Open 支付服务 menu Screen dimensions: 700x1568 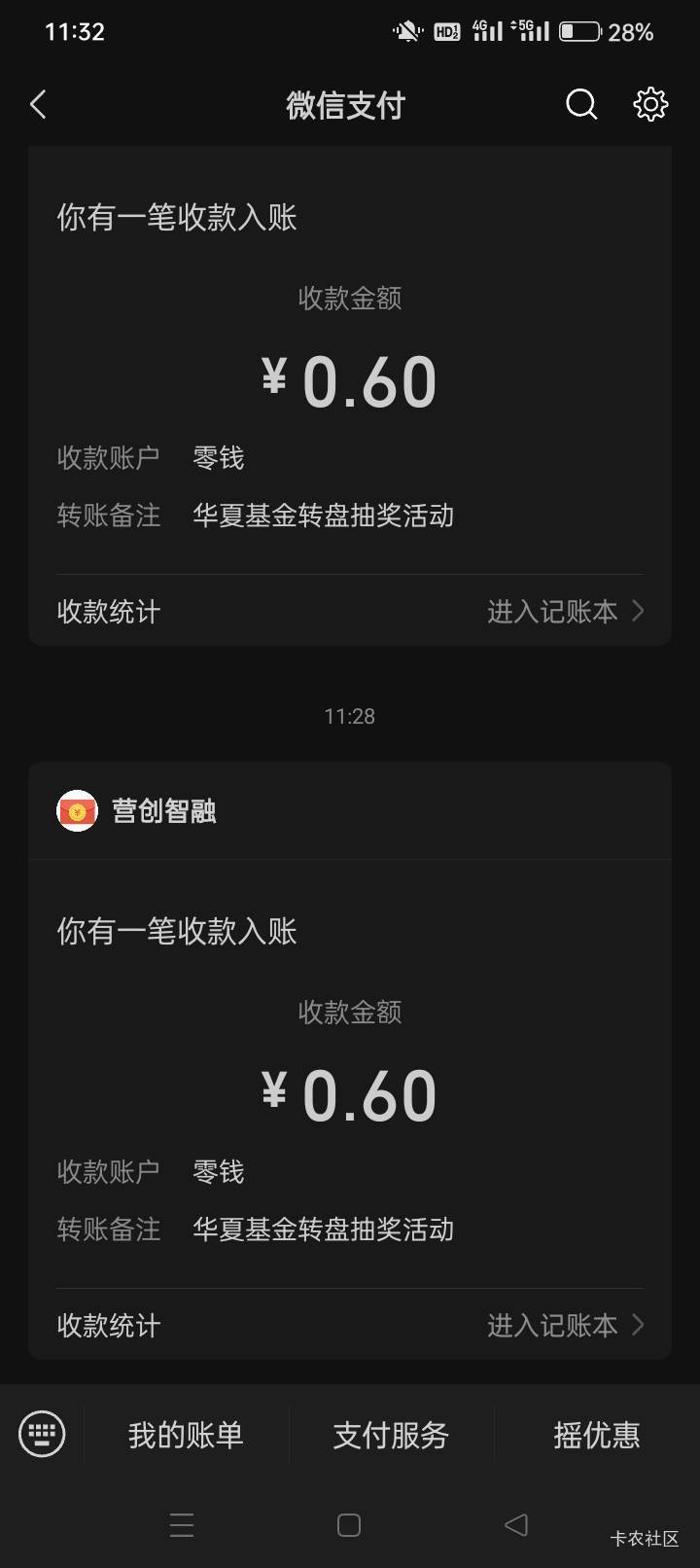pos(391,1435)
